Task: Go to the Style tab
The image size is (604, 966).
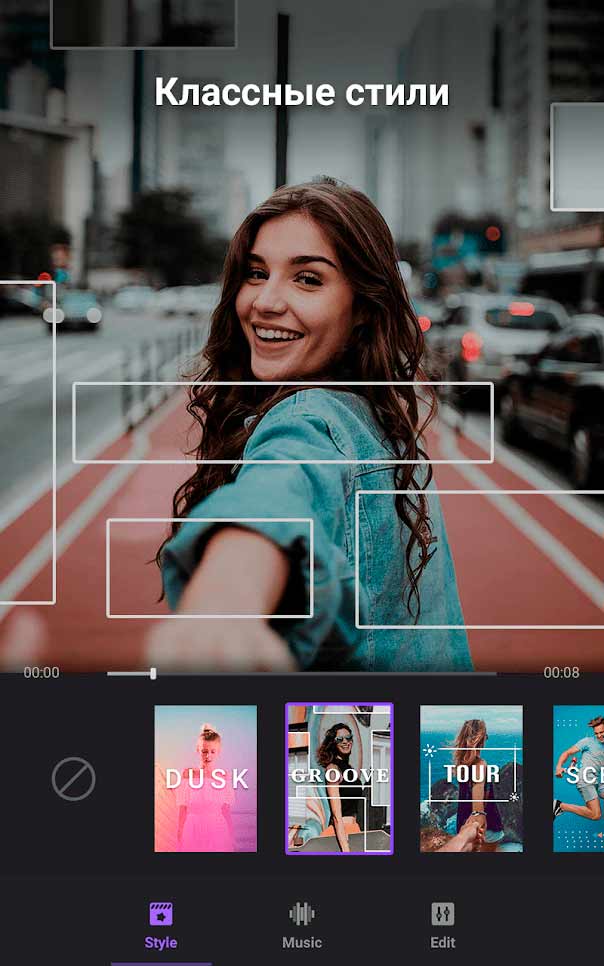Action: (160, 925)
